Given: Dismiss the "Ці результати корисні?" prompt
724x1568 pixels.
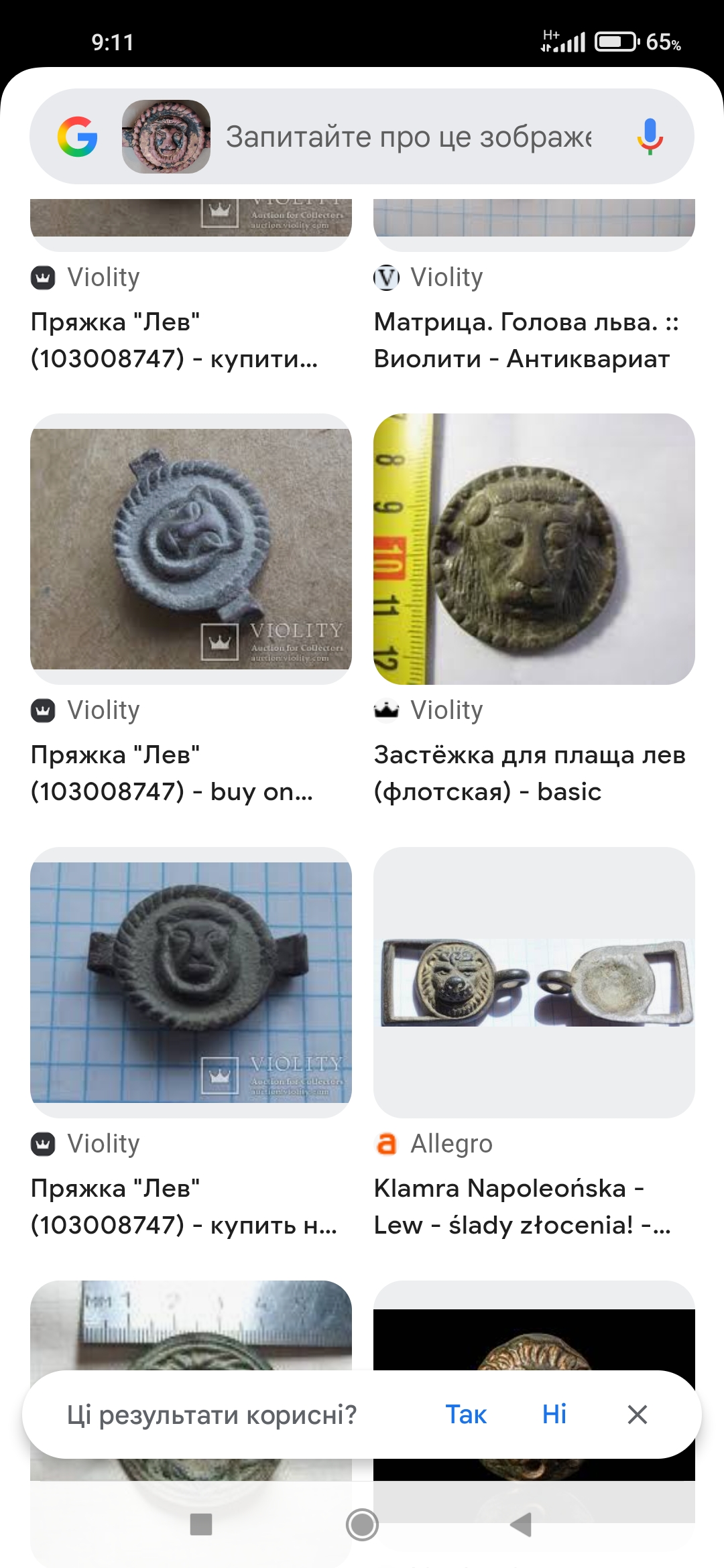Looking at the screenshot, I should pos(637,1415).
